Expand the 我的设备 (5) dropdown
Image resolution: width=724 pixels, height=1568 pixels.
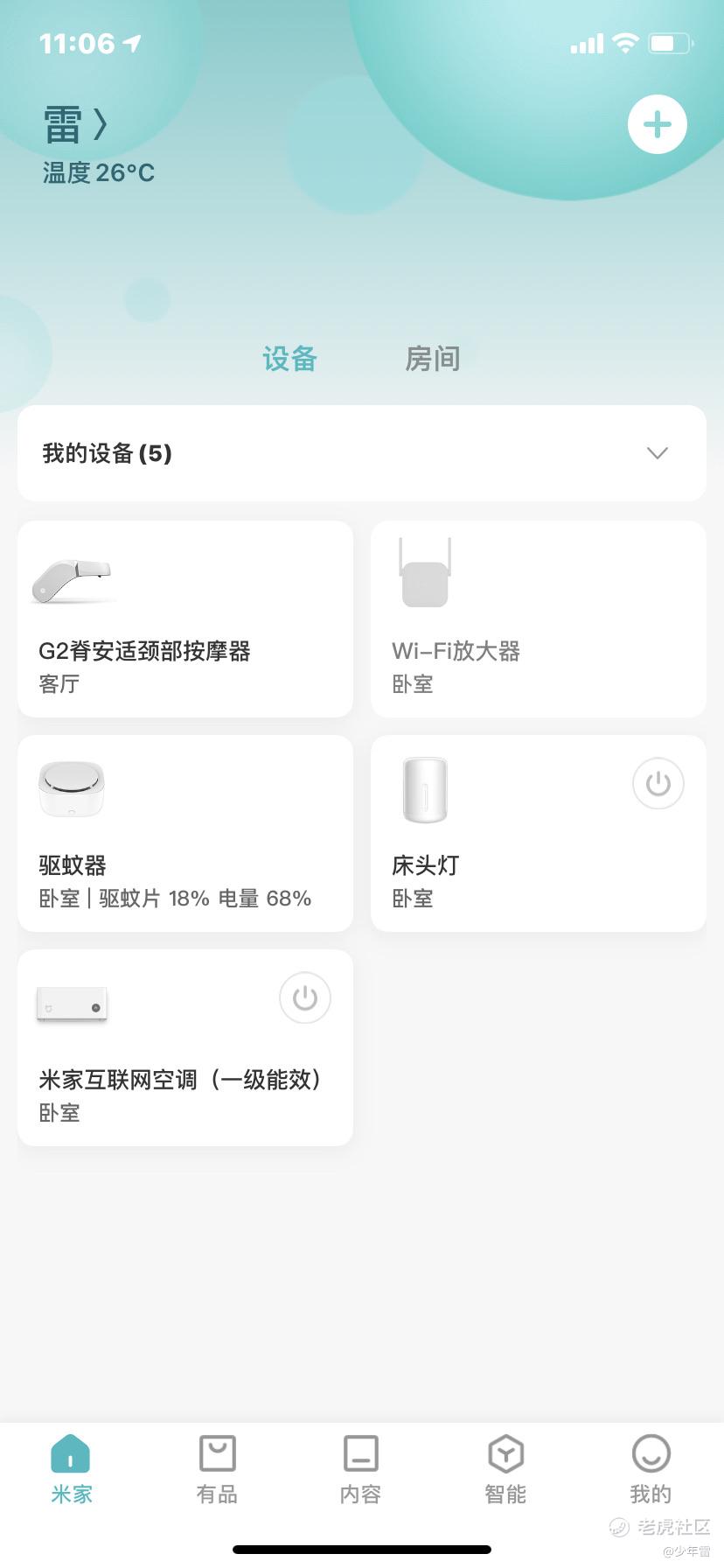click(362, 453)
